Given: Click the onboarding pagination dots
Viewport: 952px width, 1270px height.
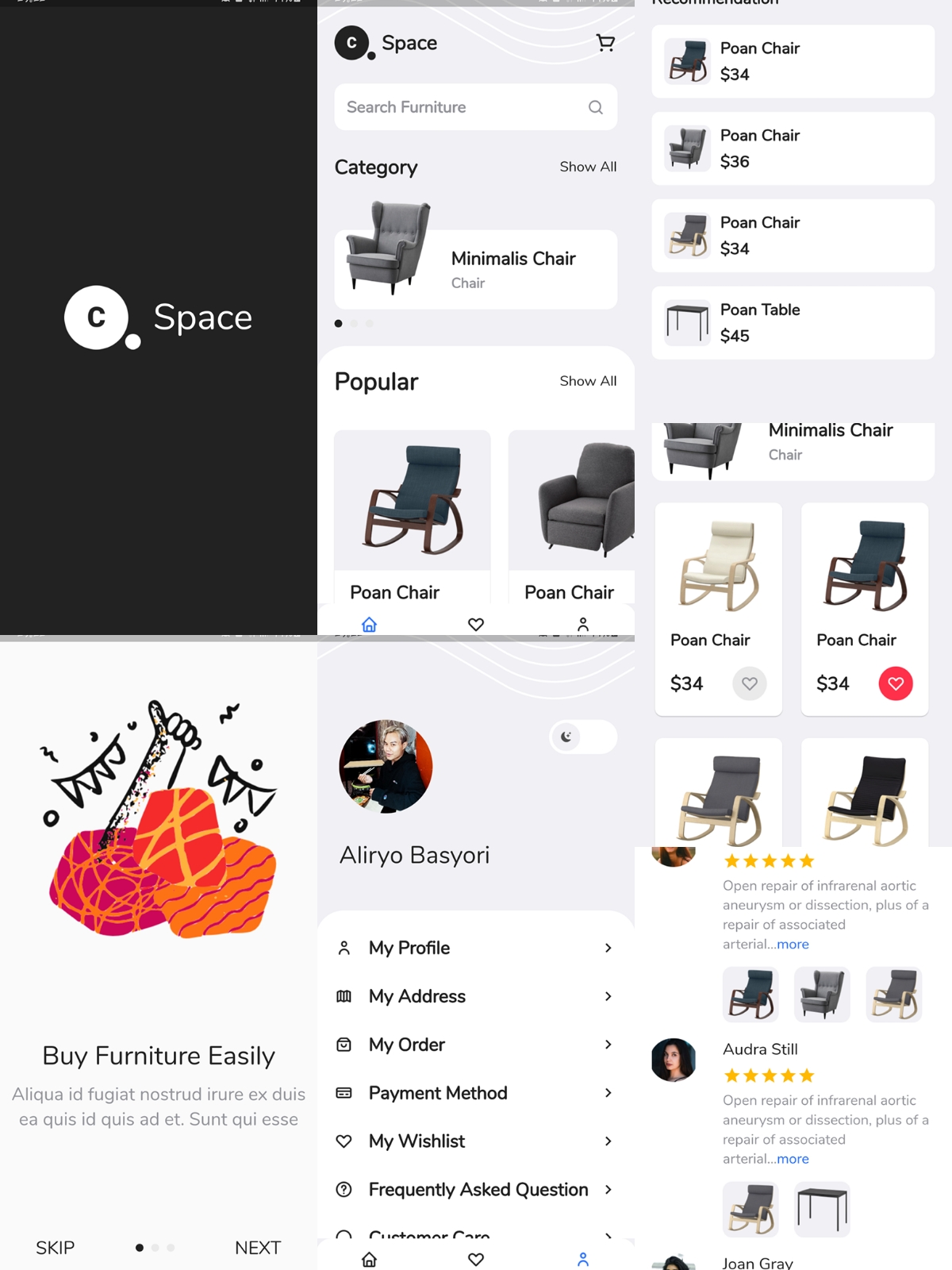Looking at the screenshot, I should [x=155, y=1247].
